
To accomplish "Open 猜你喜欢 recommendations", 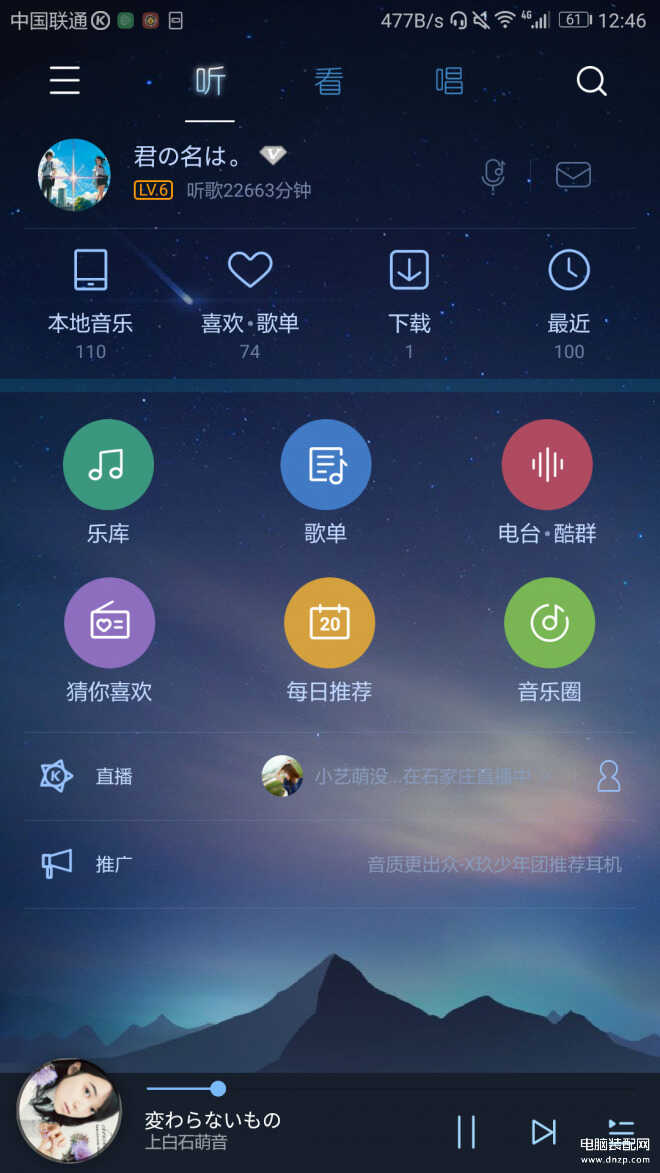I will [x=109, y=623].
